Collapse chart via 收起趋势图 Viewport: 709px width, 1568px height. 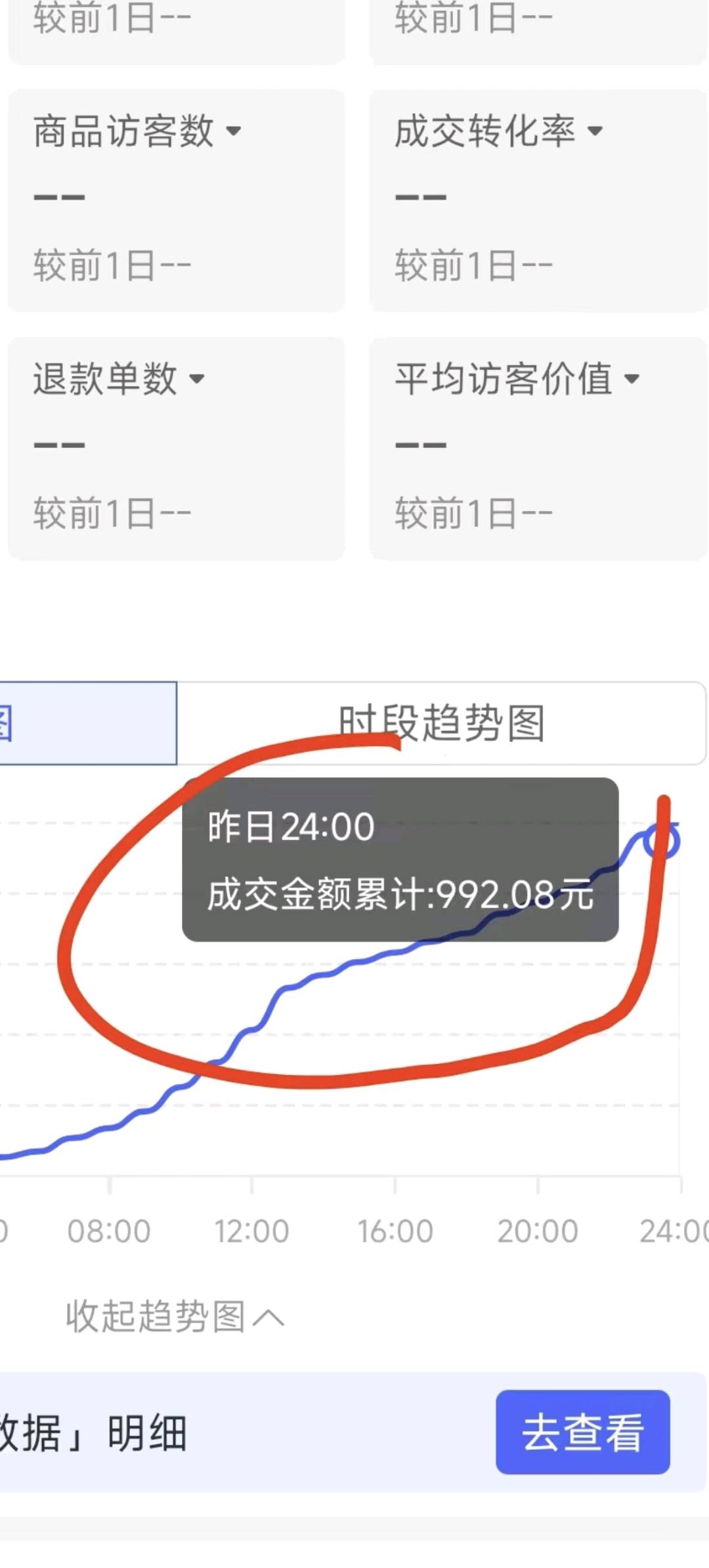point(175,1316)
